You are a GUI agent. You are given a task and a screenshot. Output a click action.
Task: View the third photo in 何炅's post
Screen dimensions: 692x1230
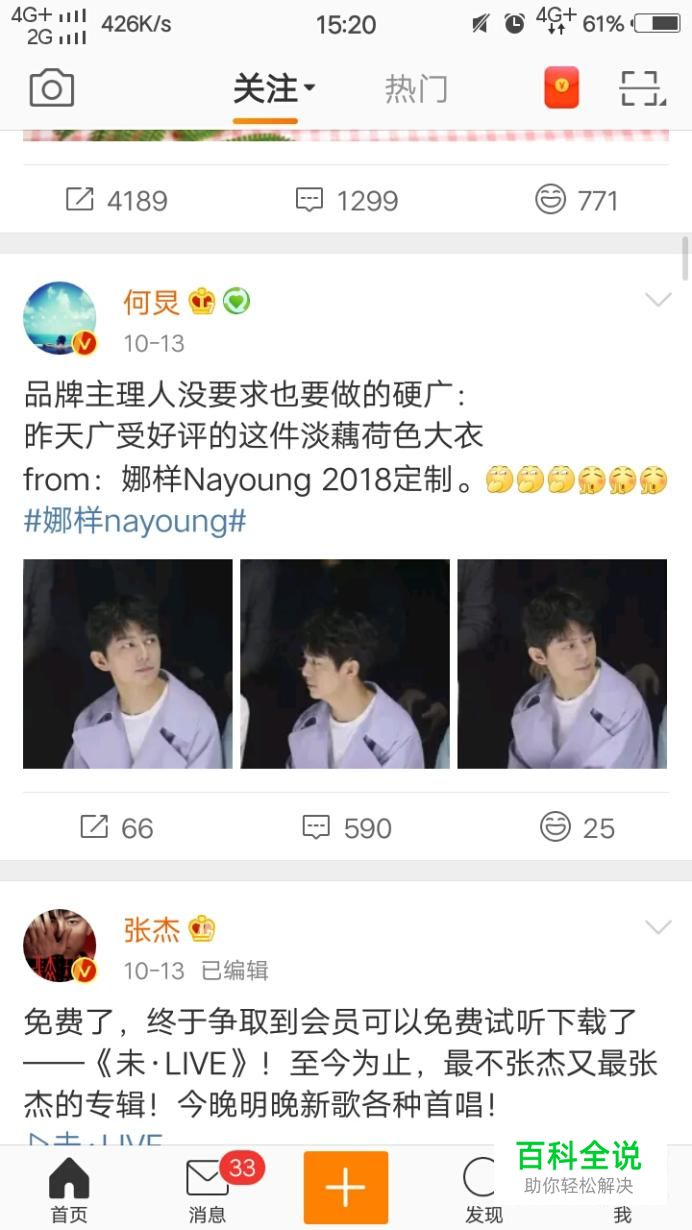click(x=562, y=664)
